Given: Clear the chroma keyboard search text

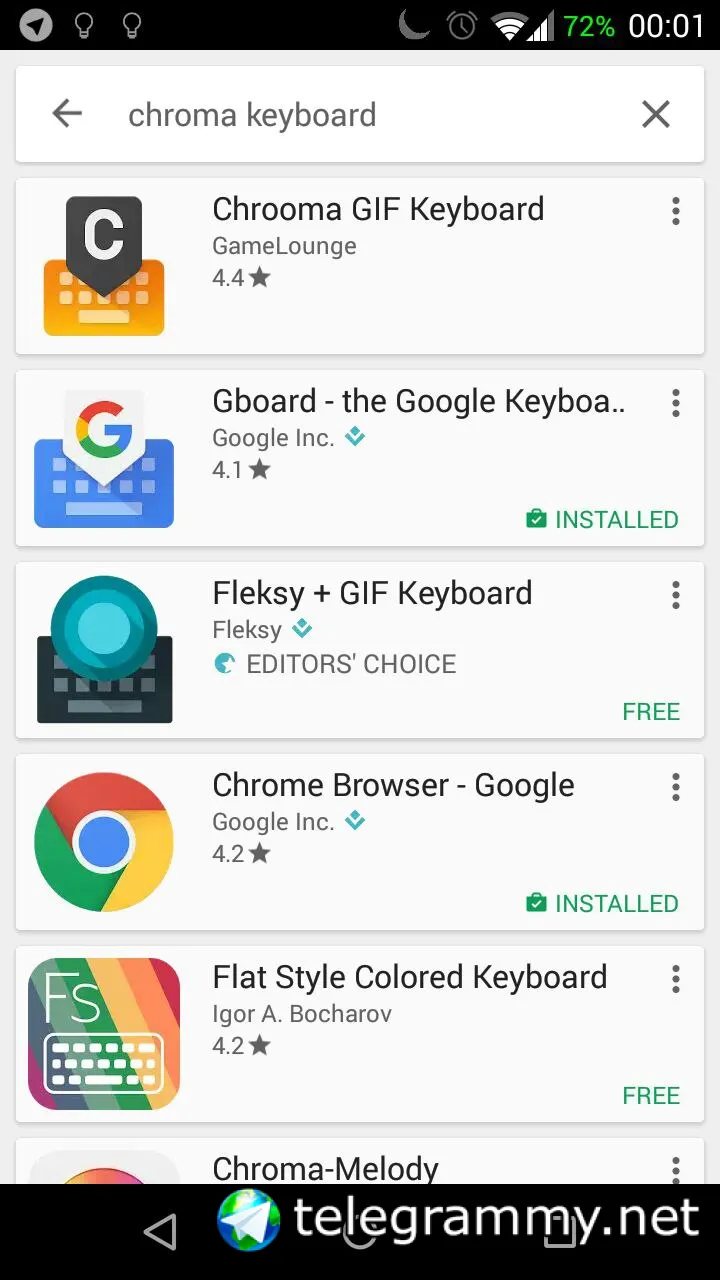Looking at the screenshot, I should point(655,114).
